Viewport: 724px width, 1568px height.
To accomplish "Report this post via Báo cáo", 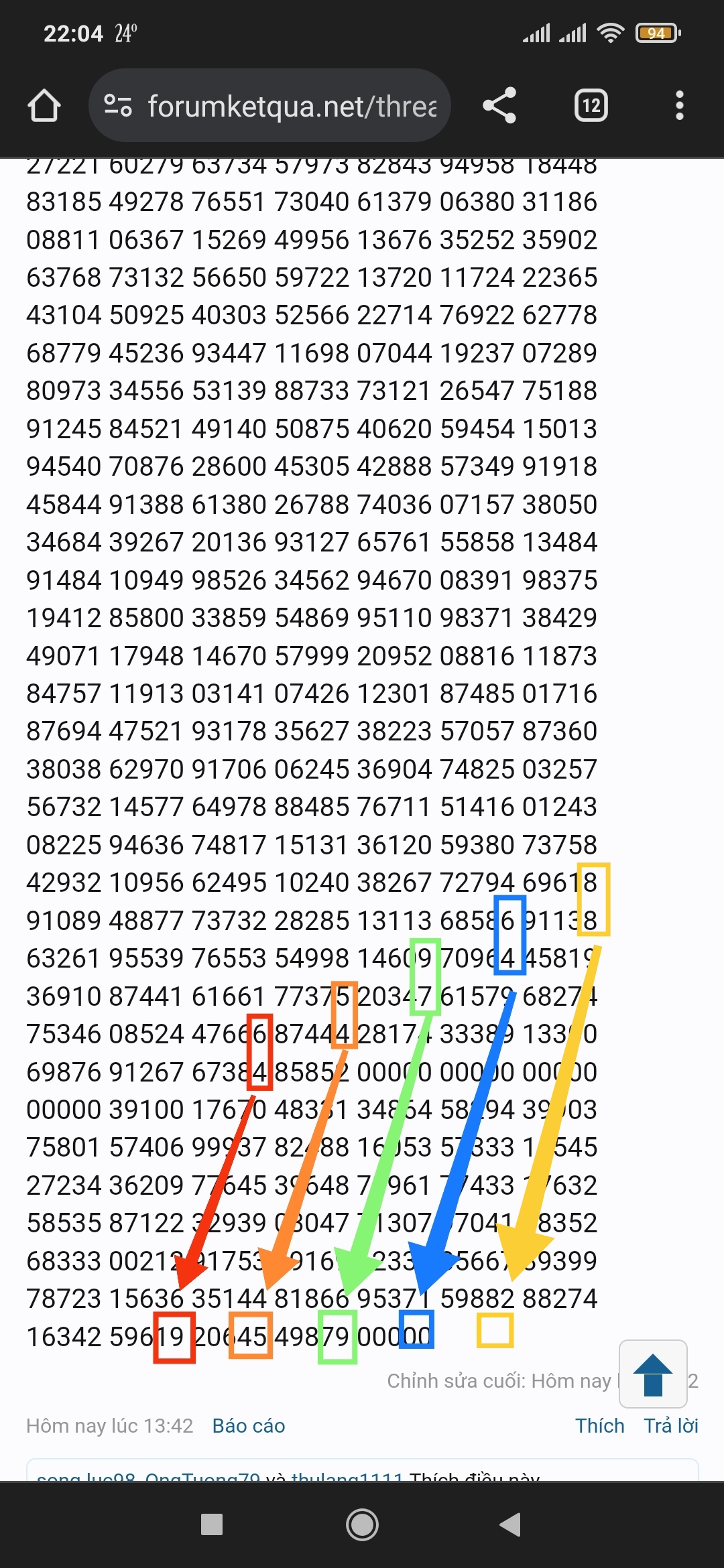I will 249,1425.
